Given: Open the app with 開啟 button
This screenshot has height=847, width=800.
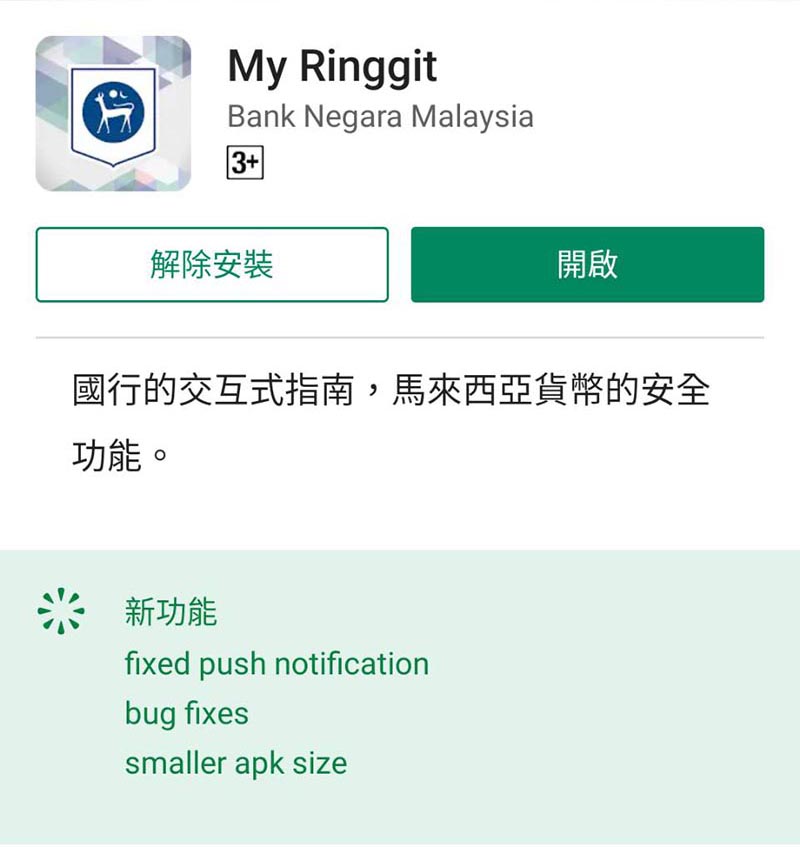Looking at the screenshot, I should coord(587,265).
